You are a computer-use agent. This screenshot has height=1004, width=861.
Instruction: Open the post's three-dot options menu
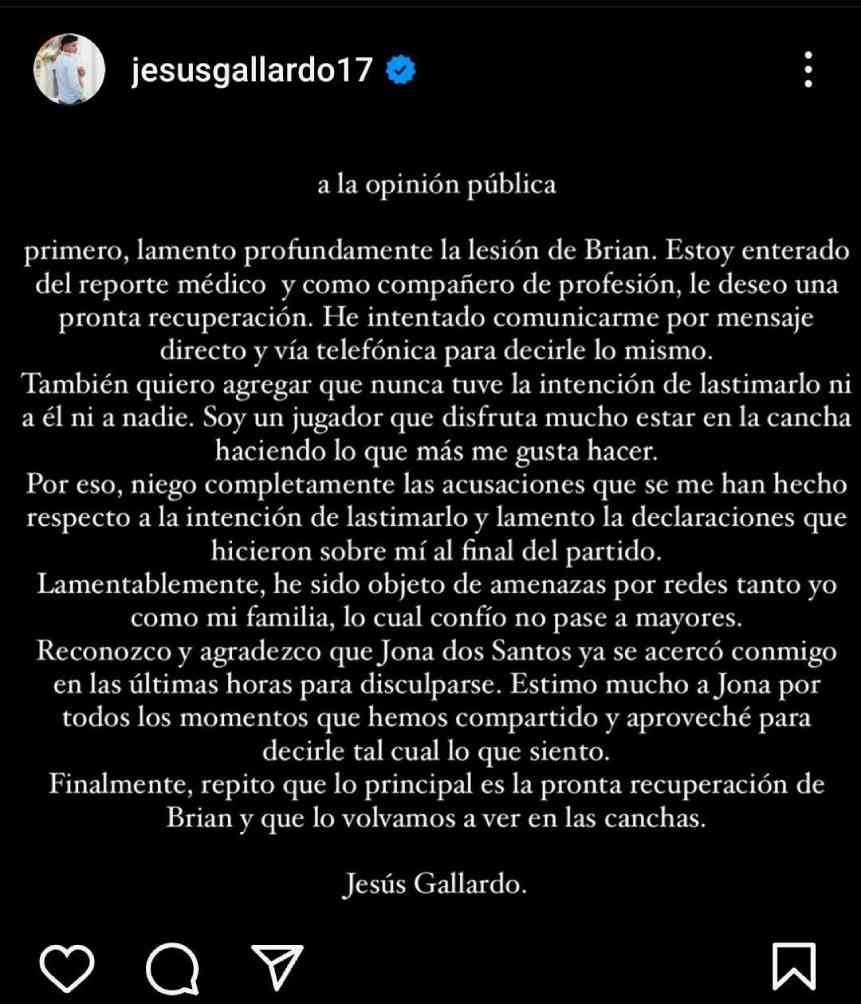tap(809, 70)
